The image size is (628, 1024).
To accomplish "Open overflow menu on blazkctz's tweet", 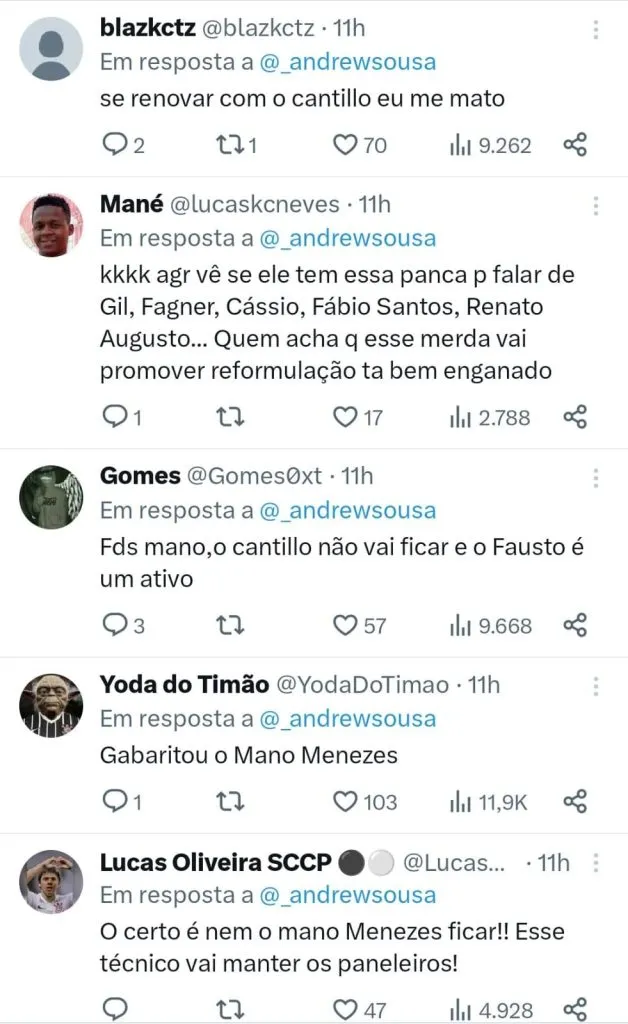I will 596,31.
